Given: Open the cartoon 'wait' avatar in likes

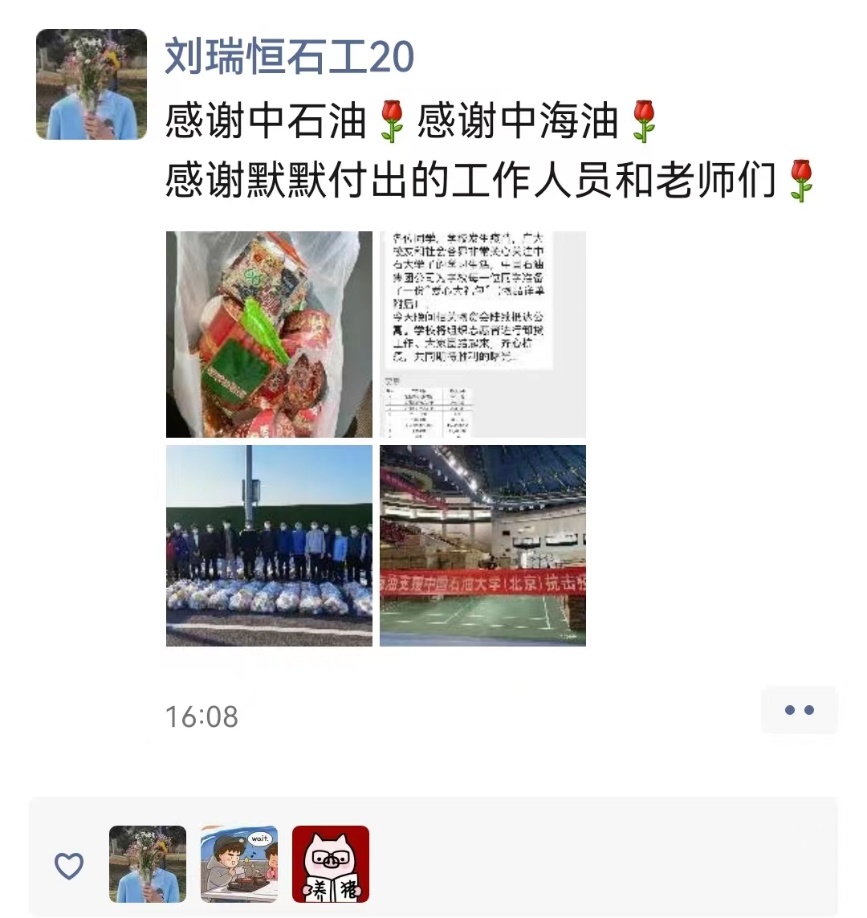Looking at the screenshot, I should click(239, 864).
